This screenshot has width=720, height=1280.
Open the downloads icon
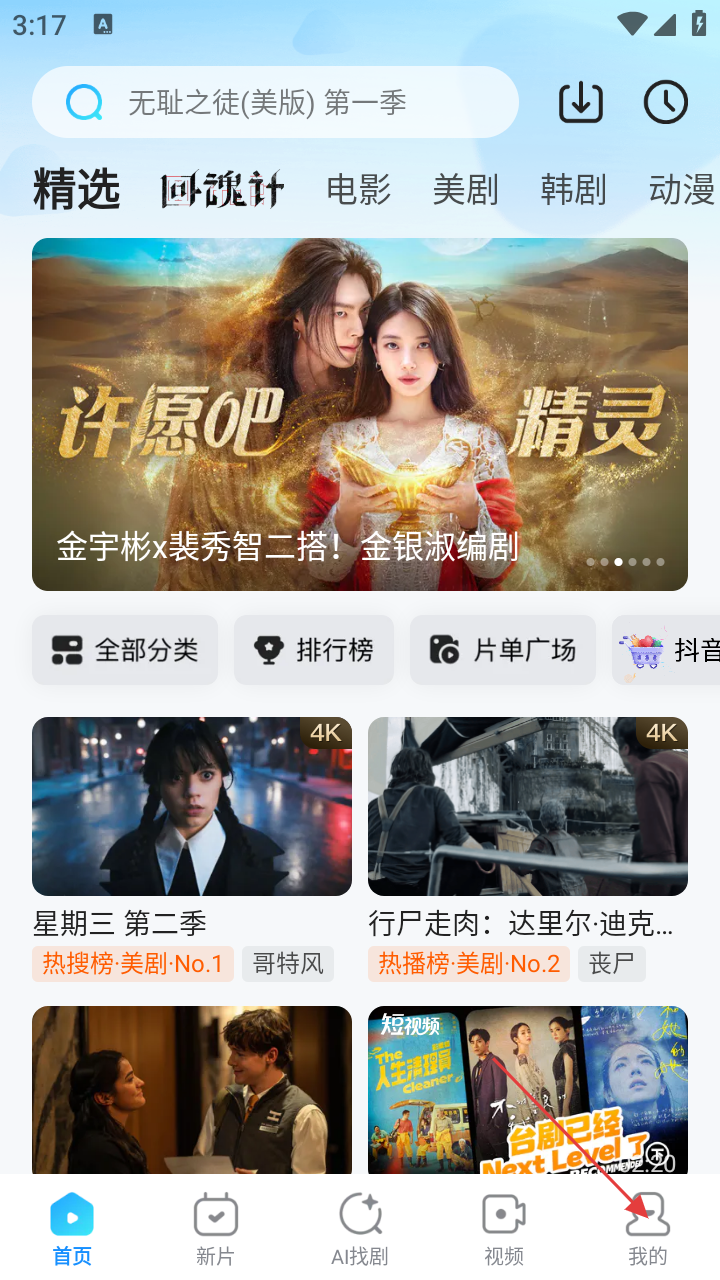(580, 102)
